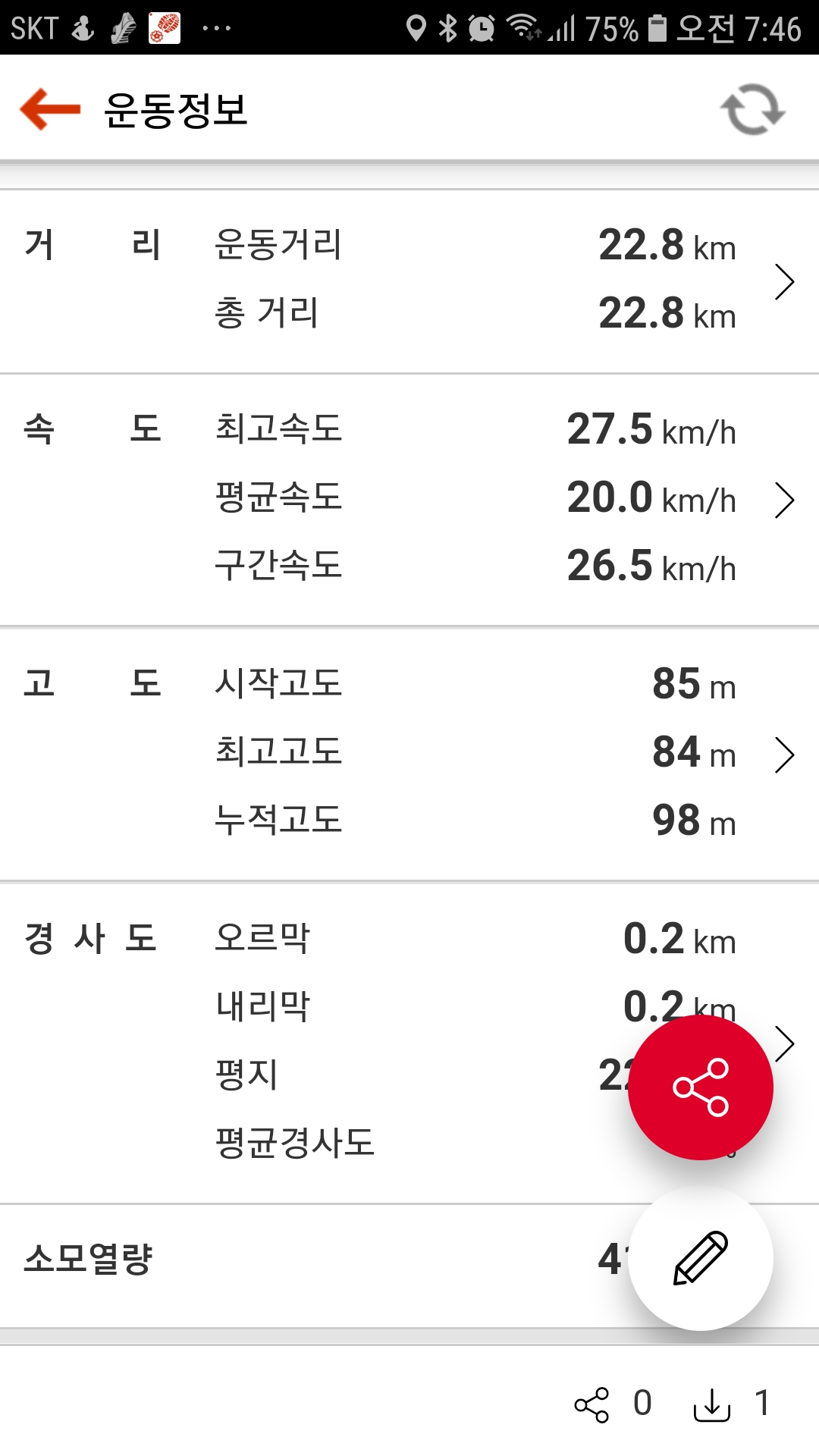This screenshot has height=1456, width=819.
Task: Open speed (속도) details chevron
Action: [784, 500]
